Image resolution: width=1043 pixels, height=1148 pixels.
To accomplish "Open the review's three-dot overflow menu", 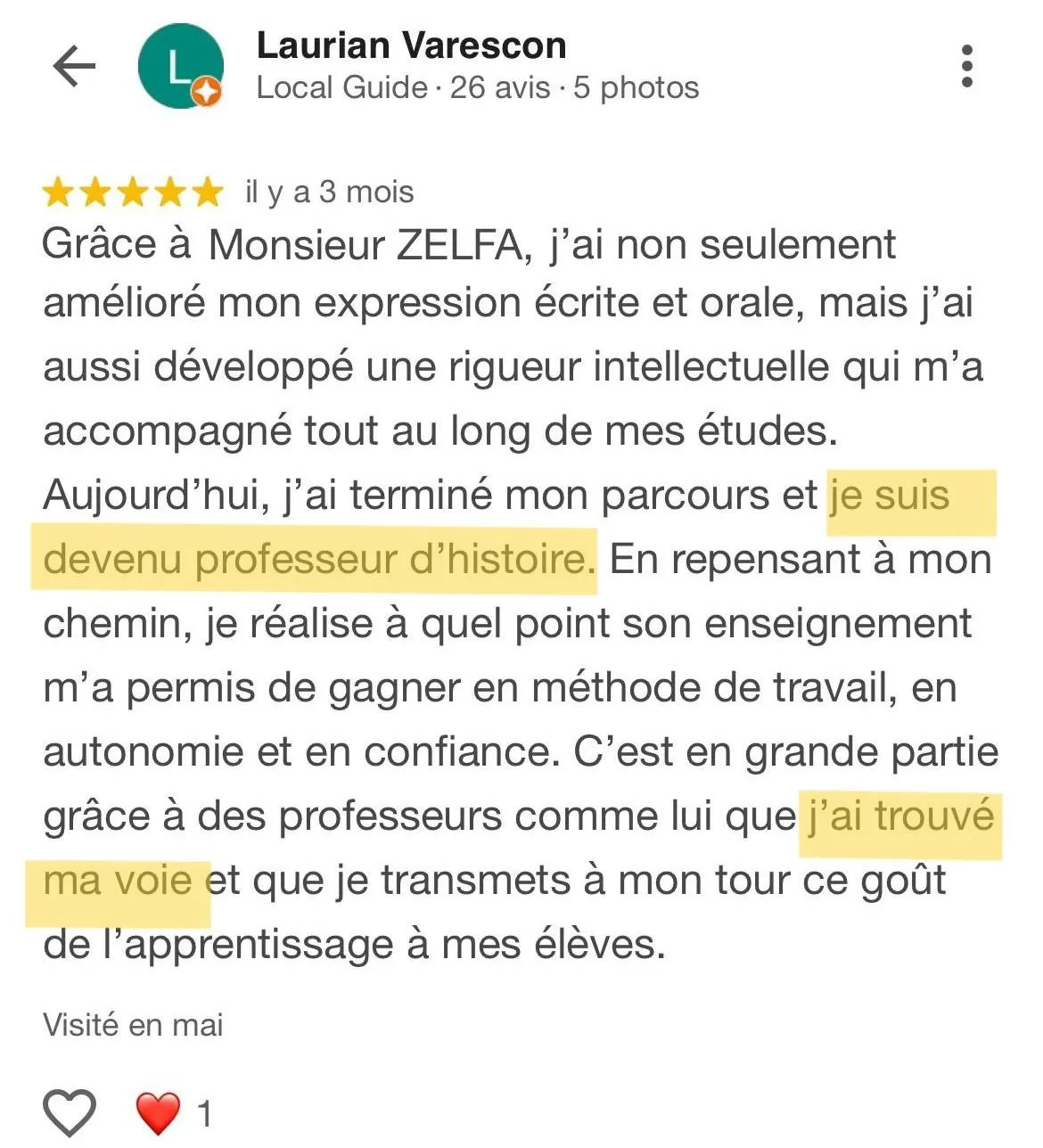I will (966, 66).
